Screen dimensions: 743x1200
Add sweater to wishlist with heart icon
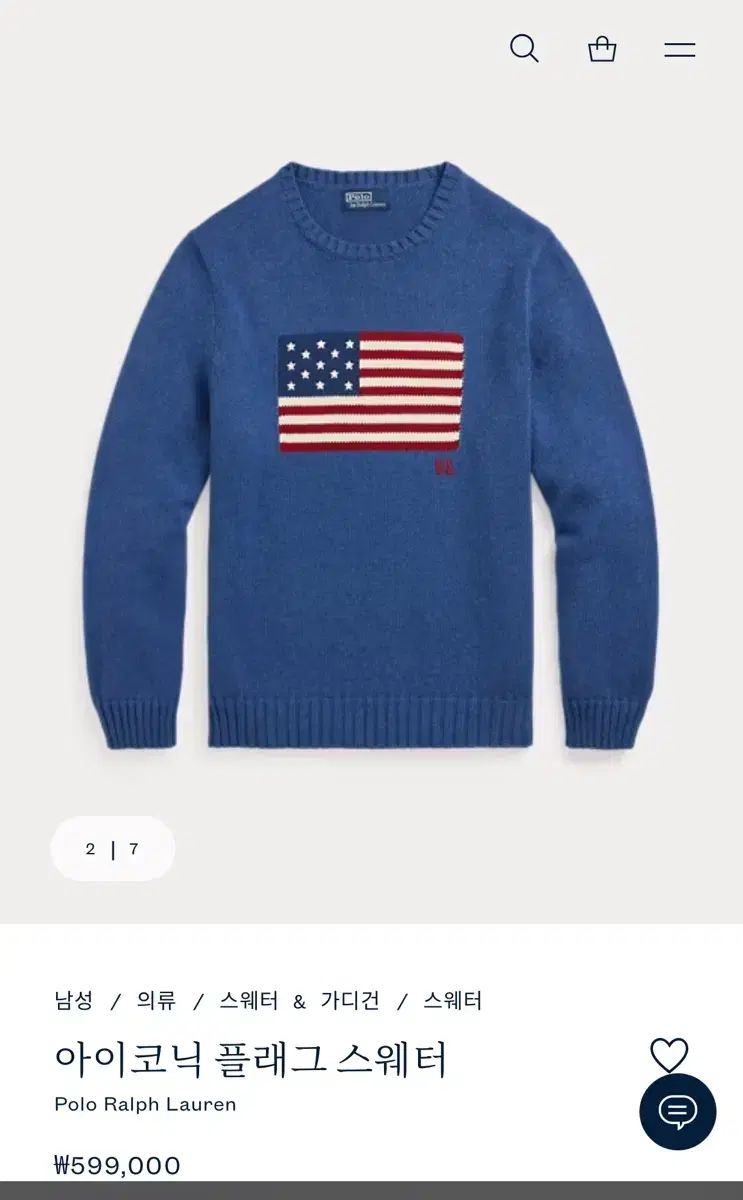(669, 1055)
